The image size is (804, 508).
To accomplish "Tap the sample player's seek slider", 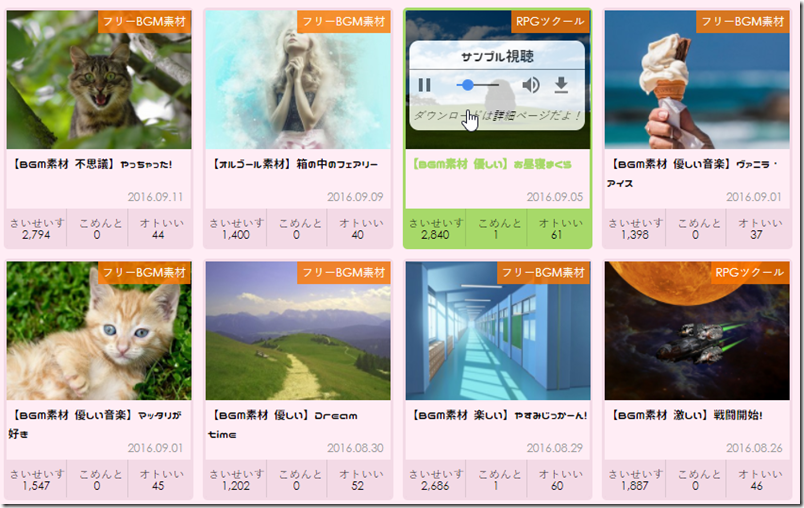I will 478,85.
